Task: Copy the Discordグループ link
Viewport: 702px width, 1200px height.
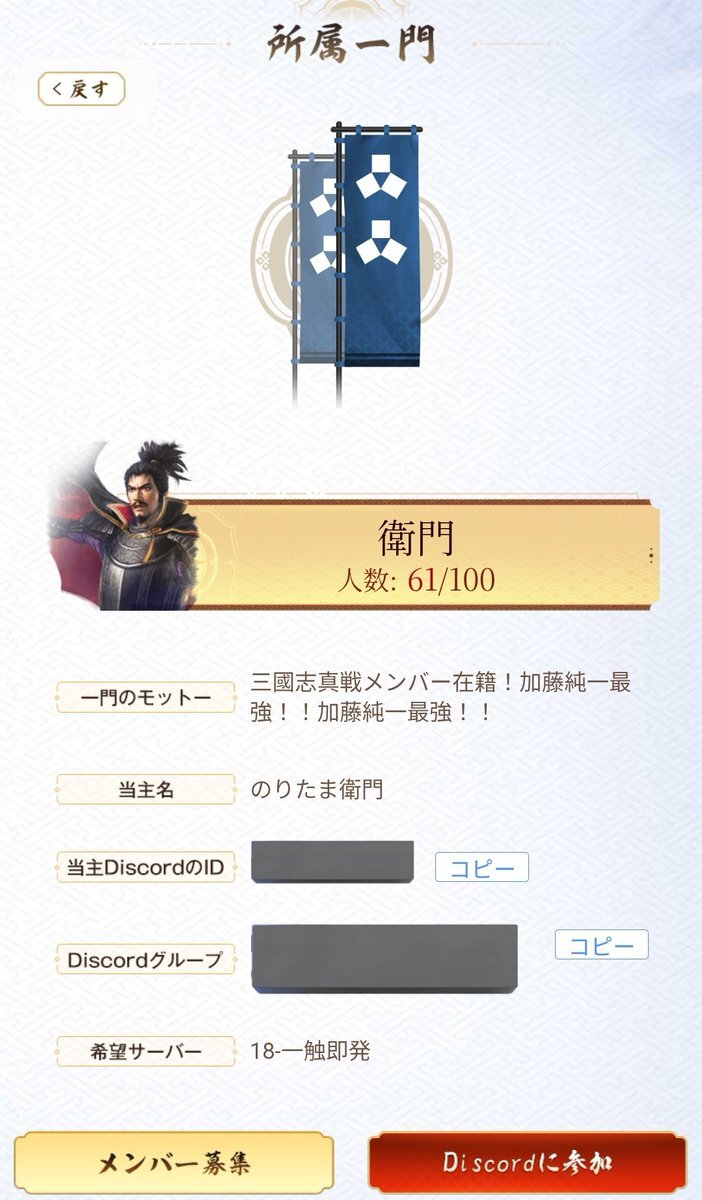Action: point(601,945)
